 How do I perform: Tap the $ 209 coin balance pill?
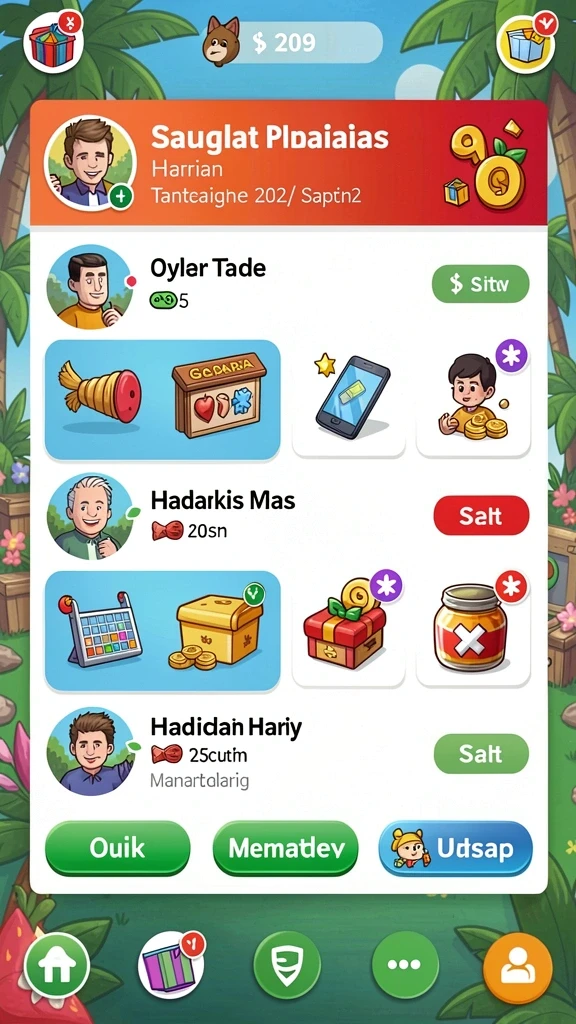[x=293, y=42]
